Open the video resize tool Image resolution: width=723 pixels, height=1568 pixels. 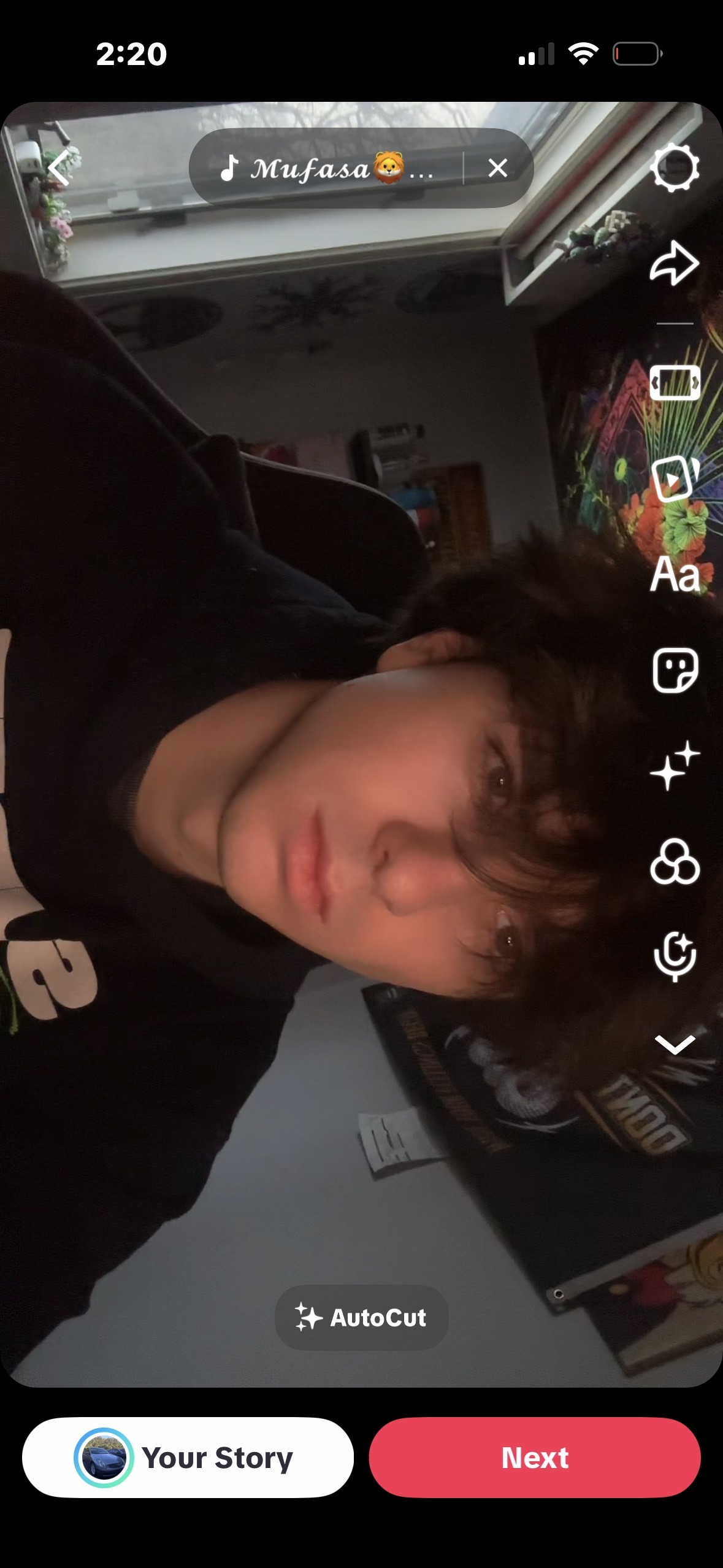click(x=675, y=383)
